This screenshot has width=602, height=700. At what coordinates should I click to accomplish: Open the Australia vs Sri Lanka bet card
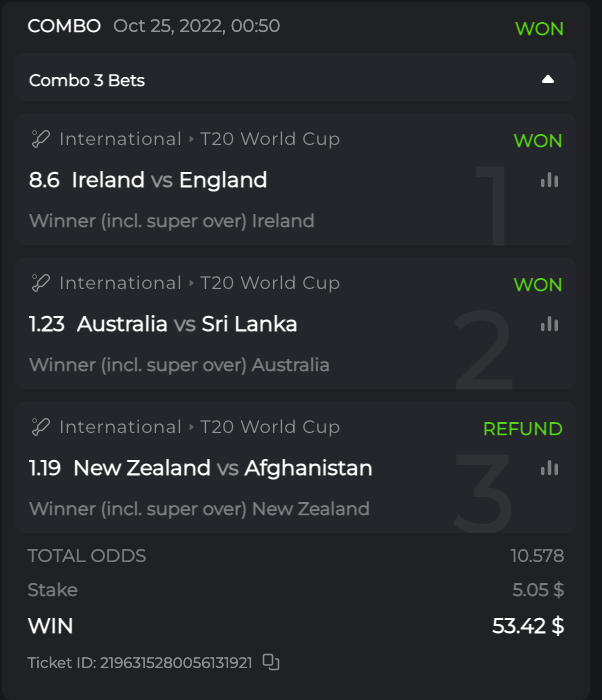[186, 325]
